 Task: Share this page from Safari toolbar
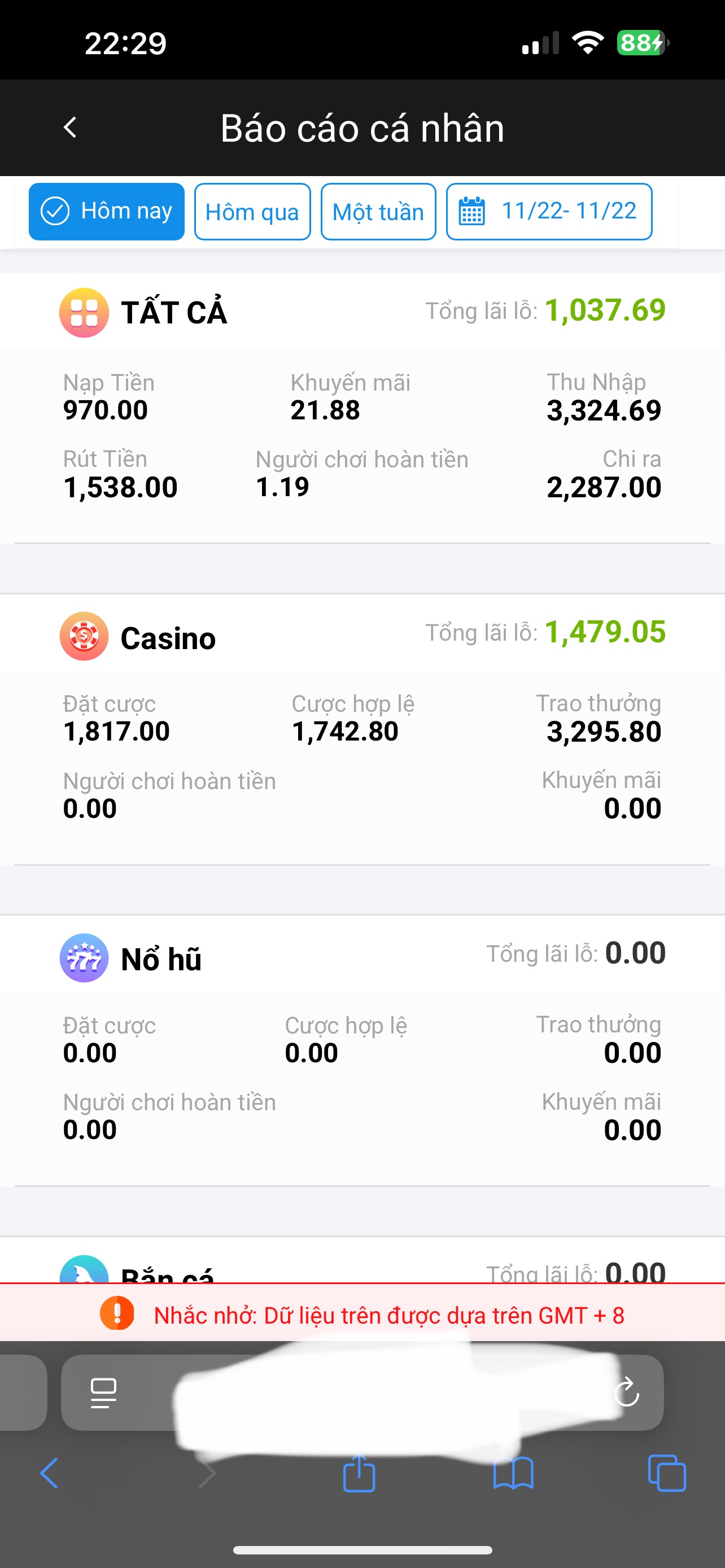tap(359, 1473)
